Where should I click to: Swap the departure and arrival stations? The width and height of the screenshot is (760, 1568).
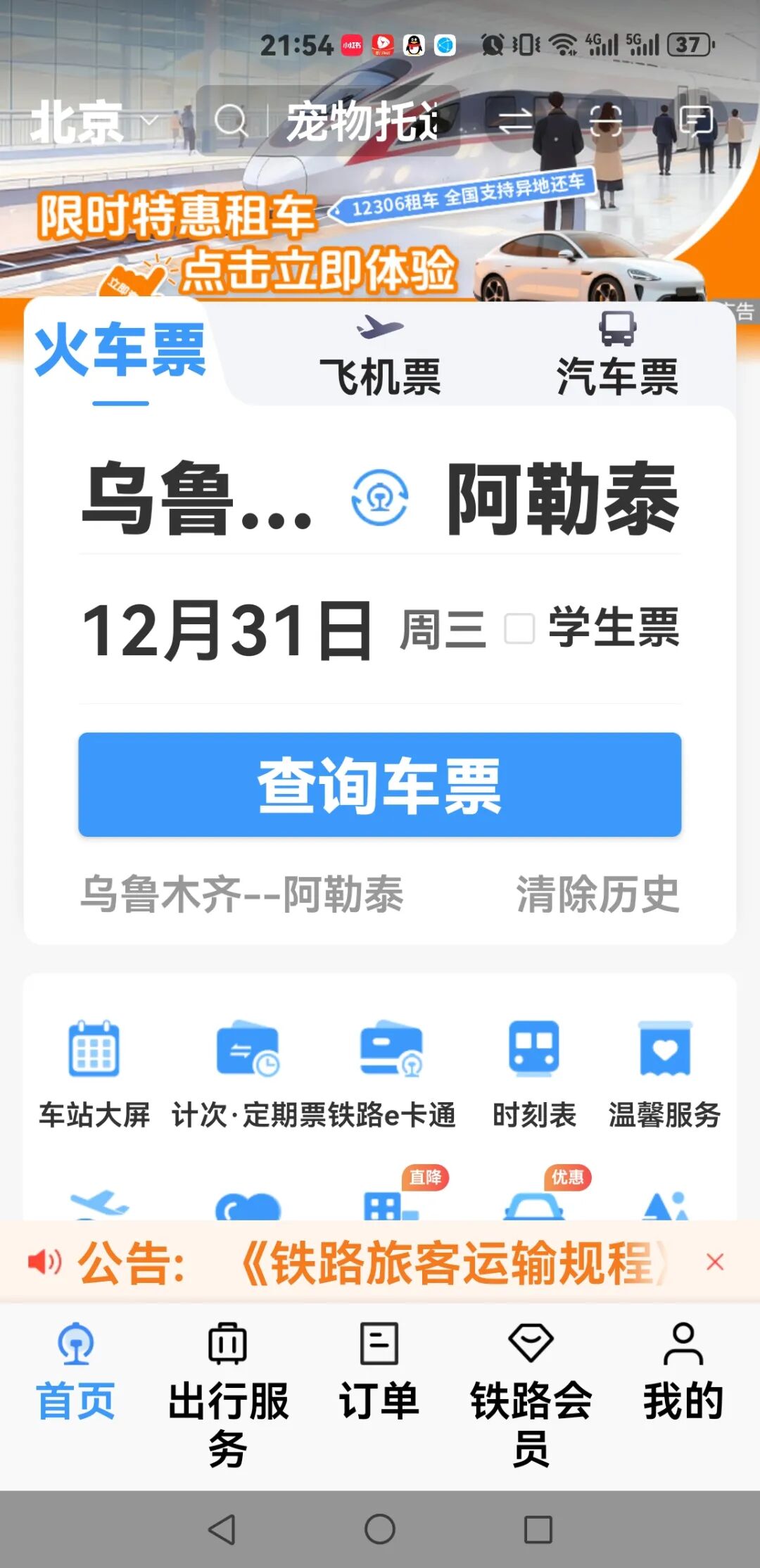379,498
